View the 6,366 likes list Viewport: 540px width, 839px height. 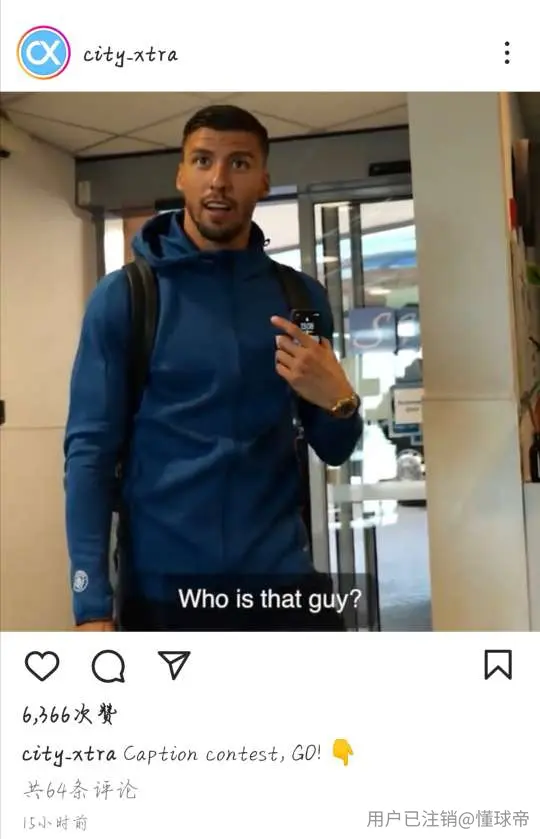[x=69, y=714]
